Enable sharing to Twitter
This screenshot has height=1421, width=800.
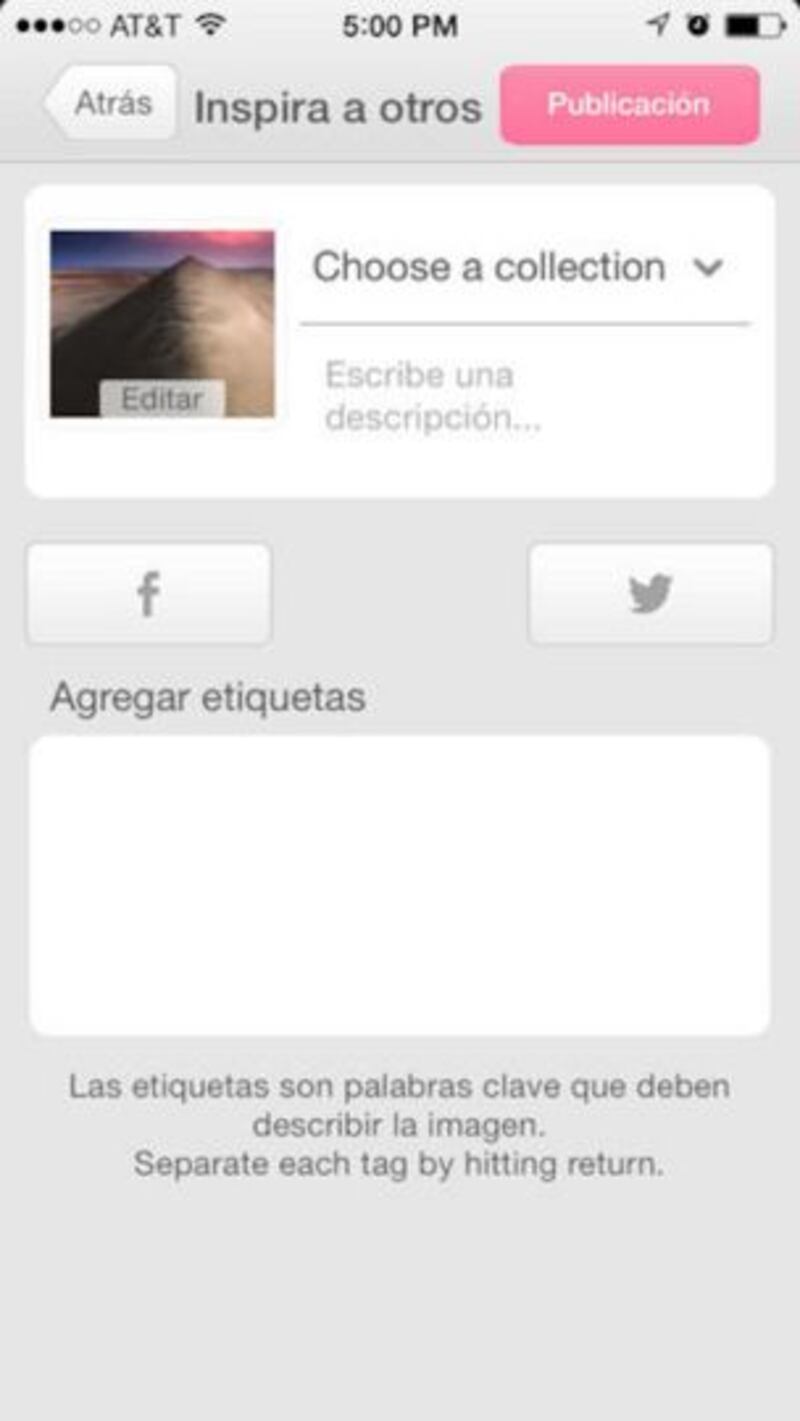[x=650, y=594]
